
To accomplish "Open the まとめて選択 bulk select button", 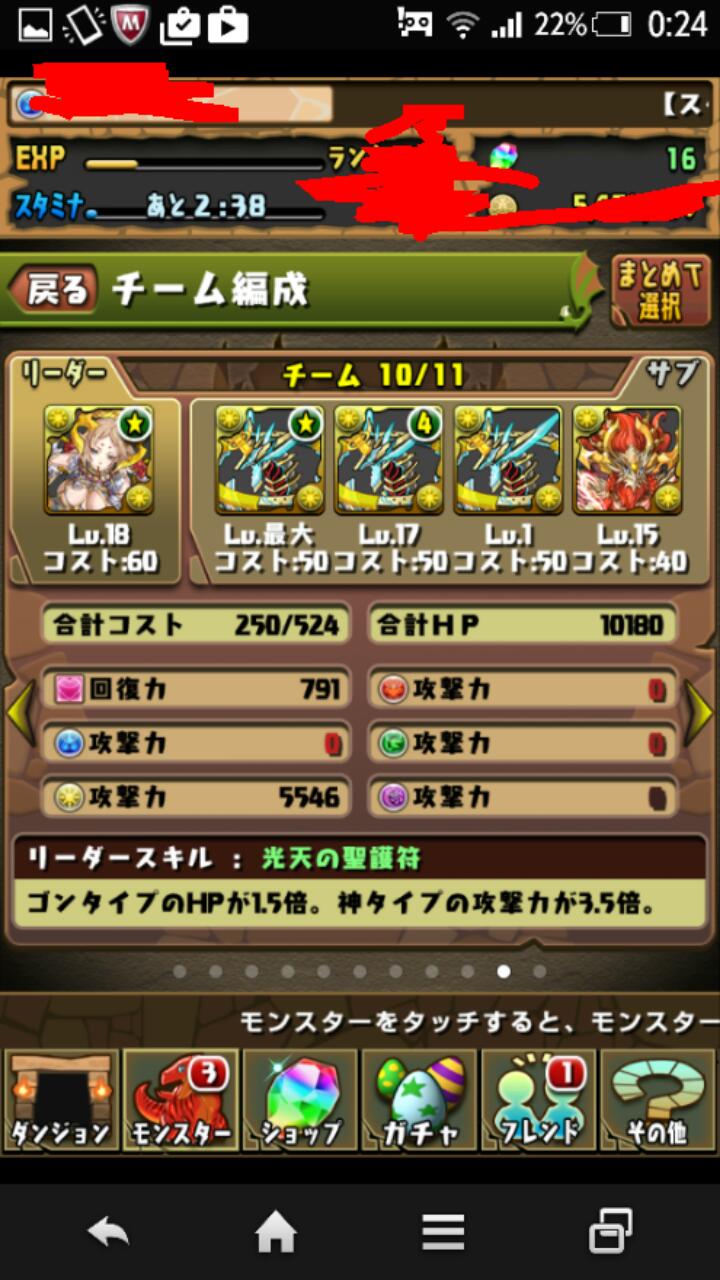I will [x=660, y=291].
